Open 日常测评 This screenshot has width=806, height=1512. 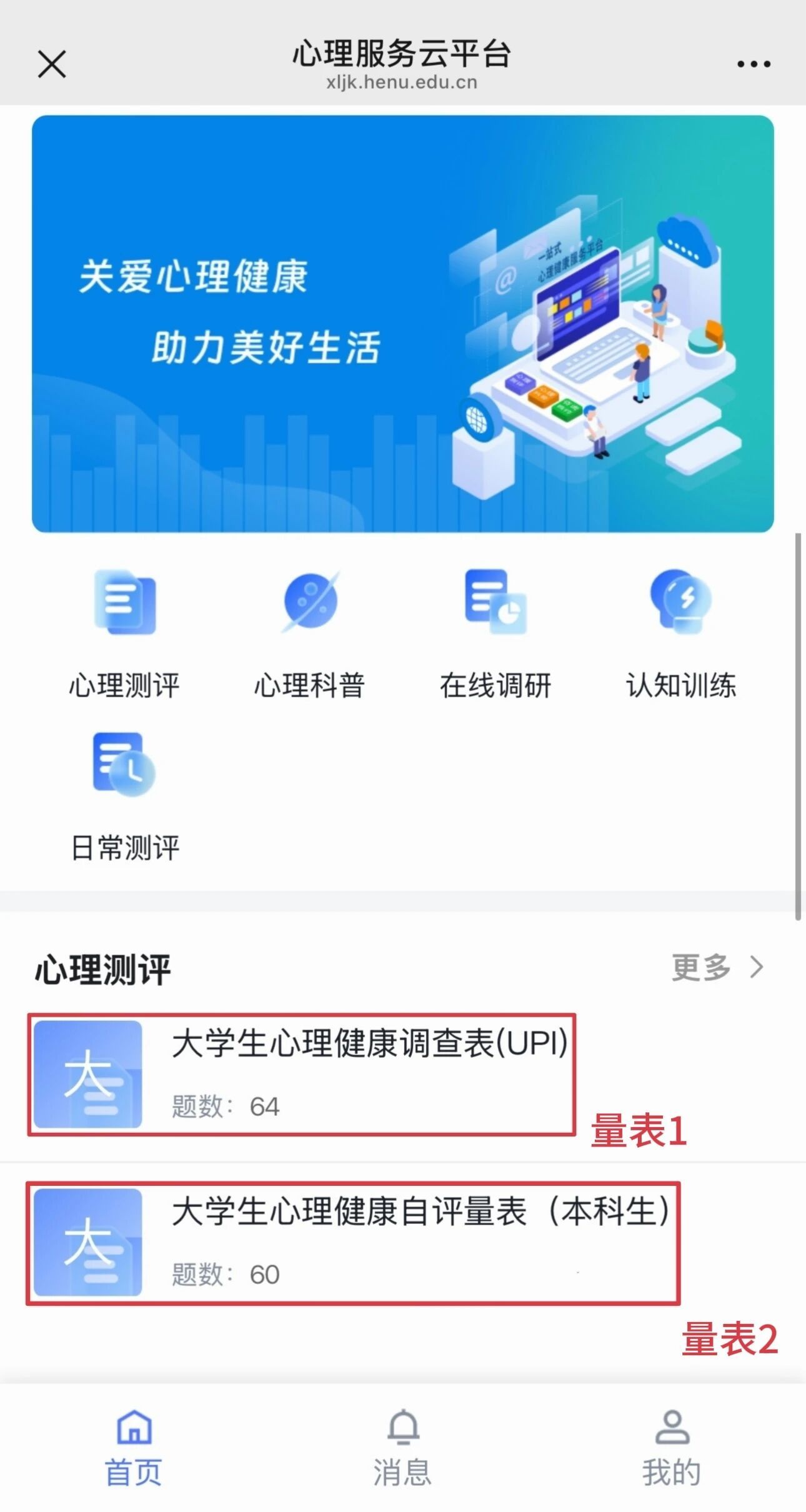124,795
